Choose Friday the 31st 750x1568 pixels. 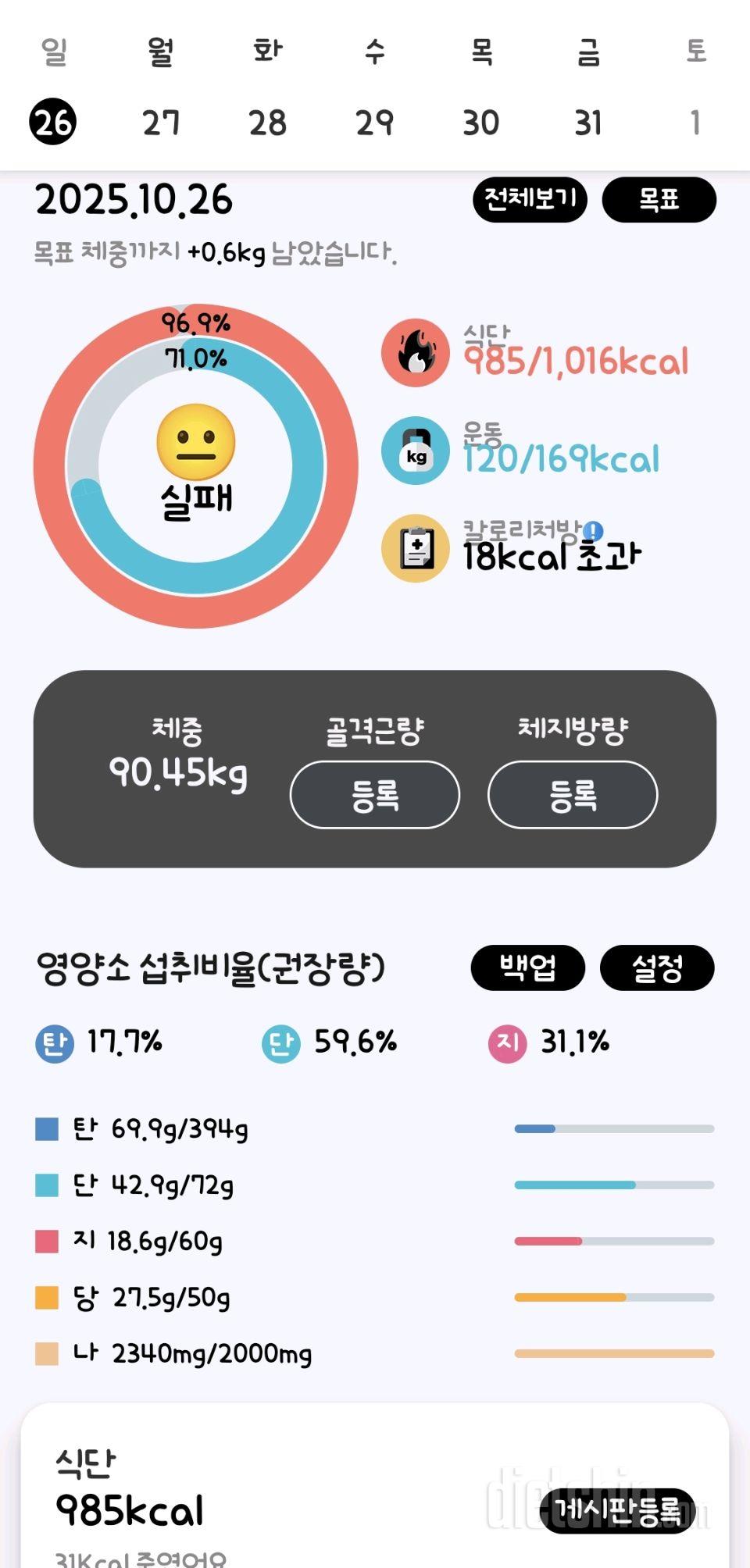(588, 123)
